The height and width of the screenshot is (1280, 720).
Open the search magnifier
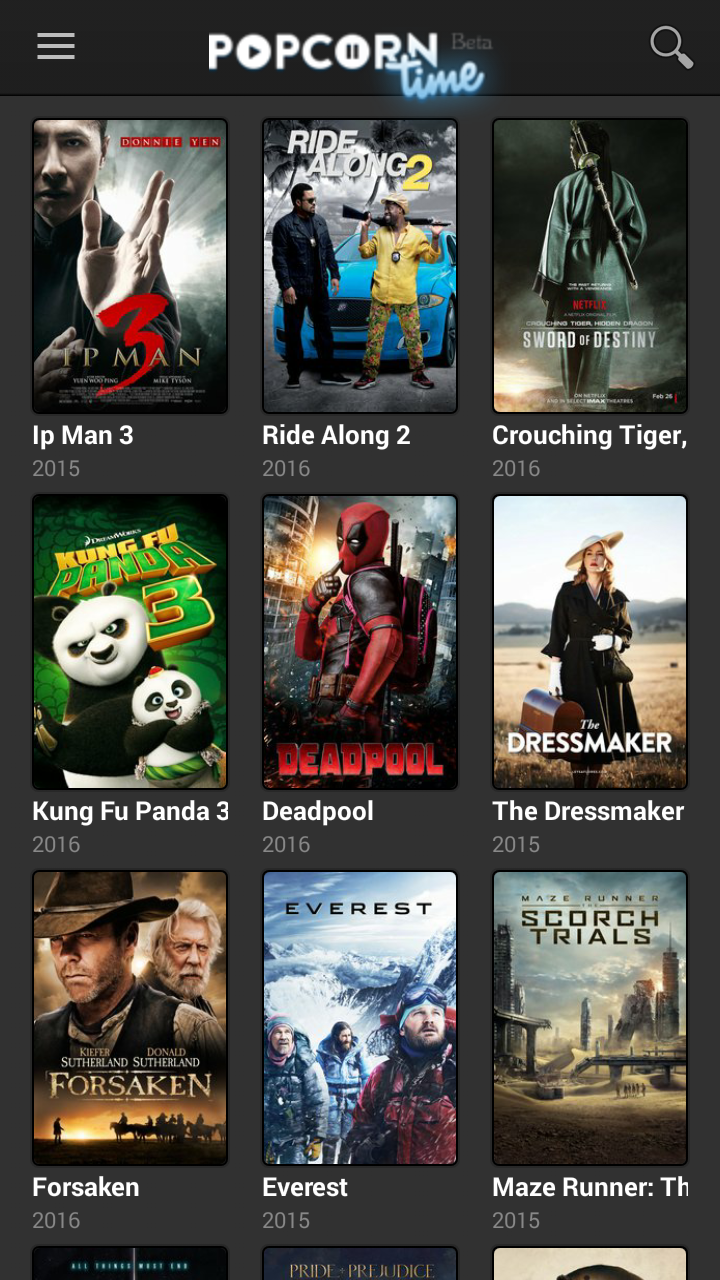671,47
